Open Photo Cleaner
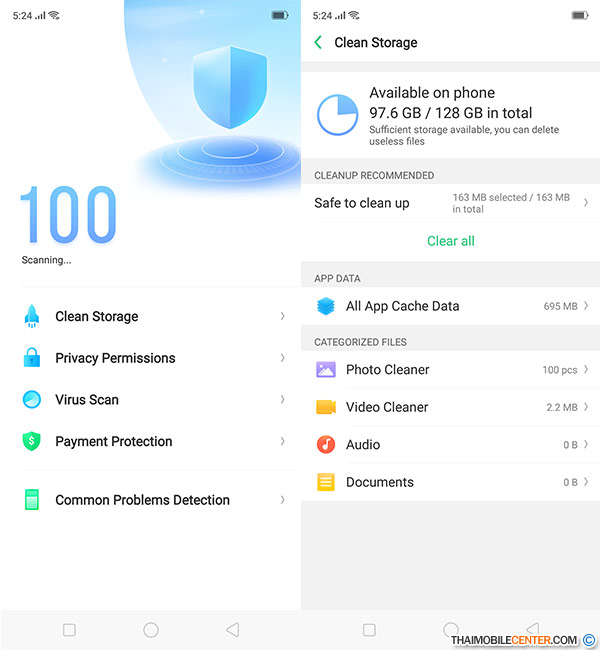This screenshot has width=600, height=650. click(450, 370)
